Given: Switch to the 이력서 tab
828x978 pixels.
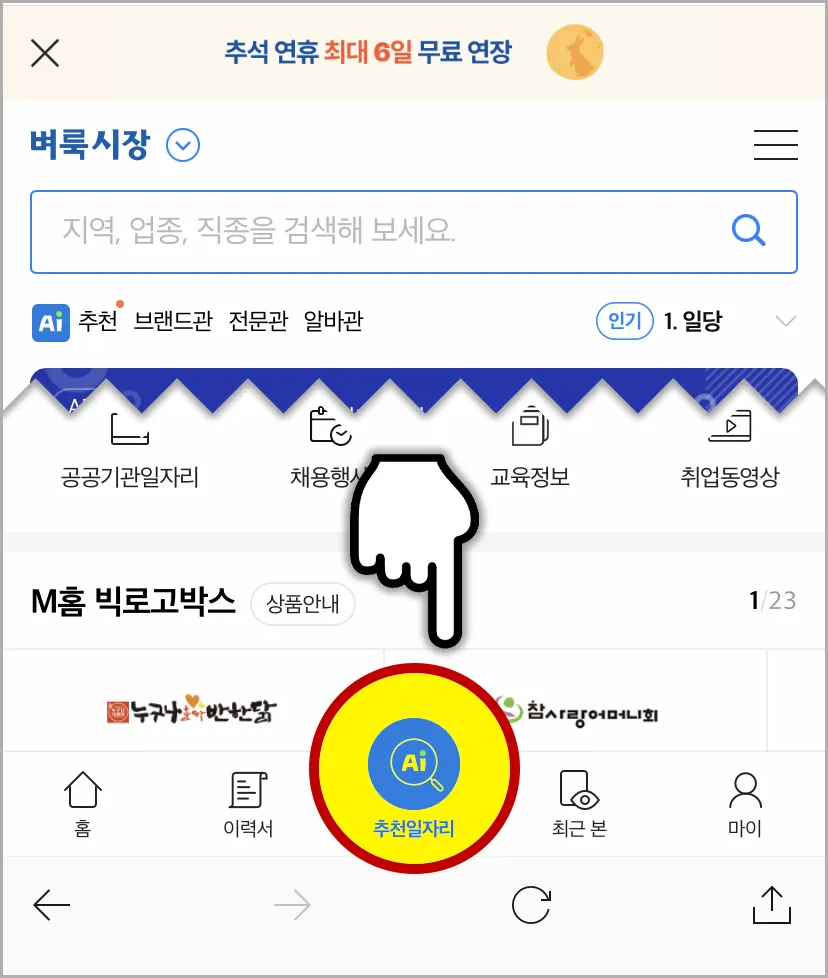Looking at the screenshot, I should click(247, 803).
